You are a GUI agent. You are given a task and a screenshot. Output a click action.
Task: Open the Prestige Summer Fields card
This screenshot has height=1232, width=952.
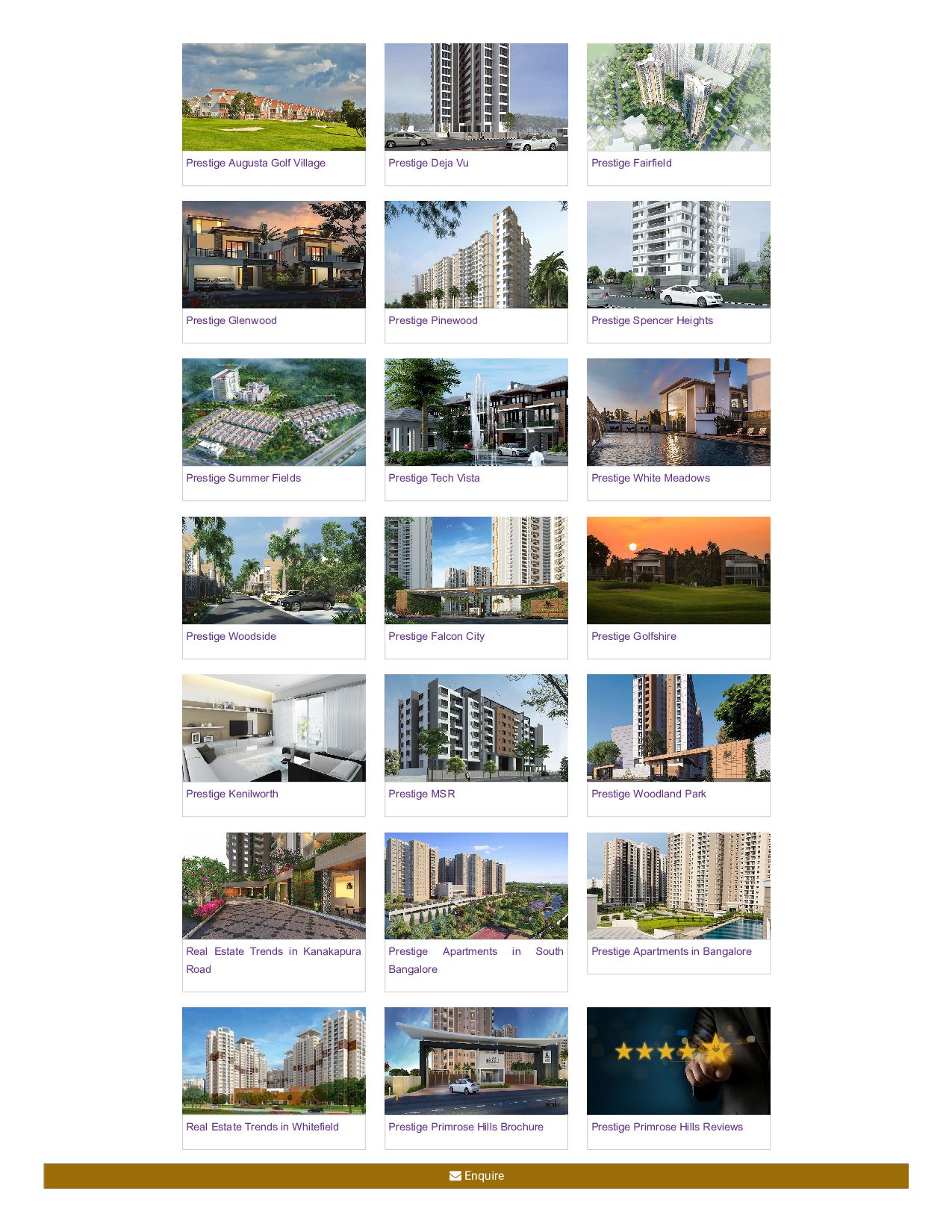243,478
